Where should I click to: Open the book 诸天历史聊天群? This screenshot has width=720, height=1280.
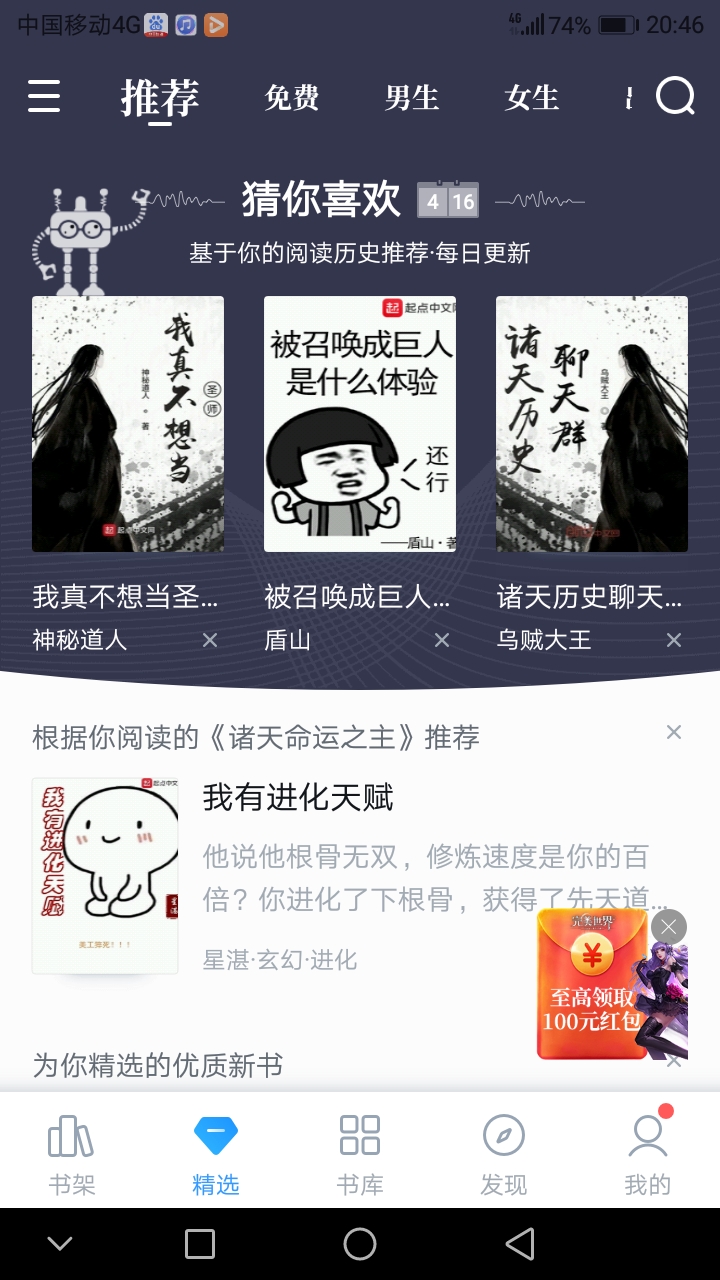[x=592, y=424]
